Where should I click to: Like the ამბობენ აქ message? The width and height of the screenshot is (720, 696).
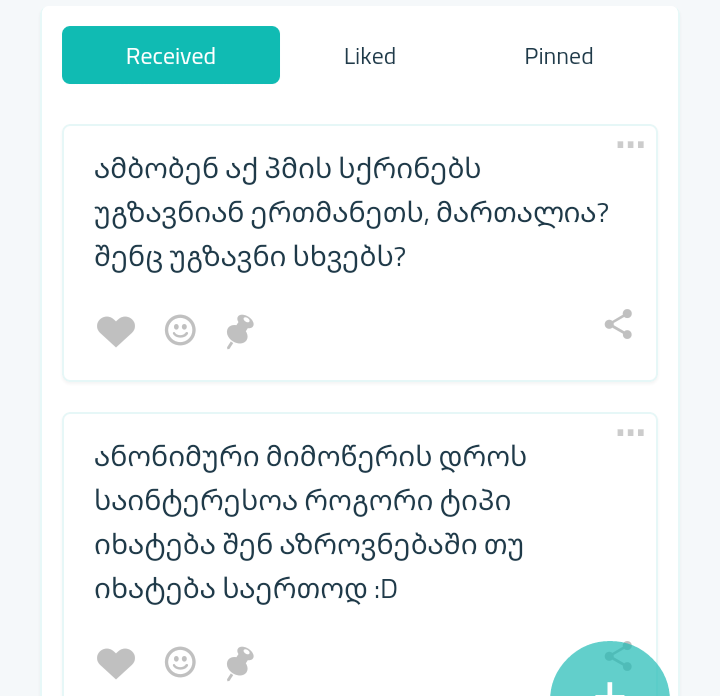pos(116,331)
